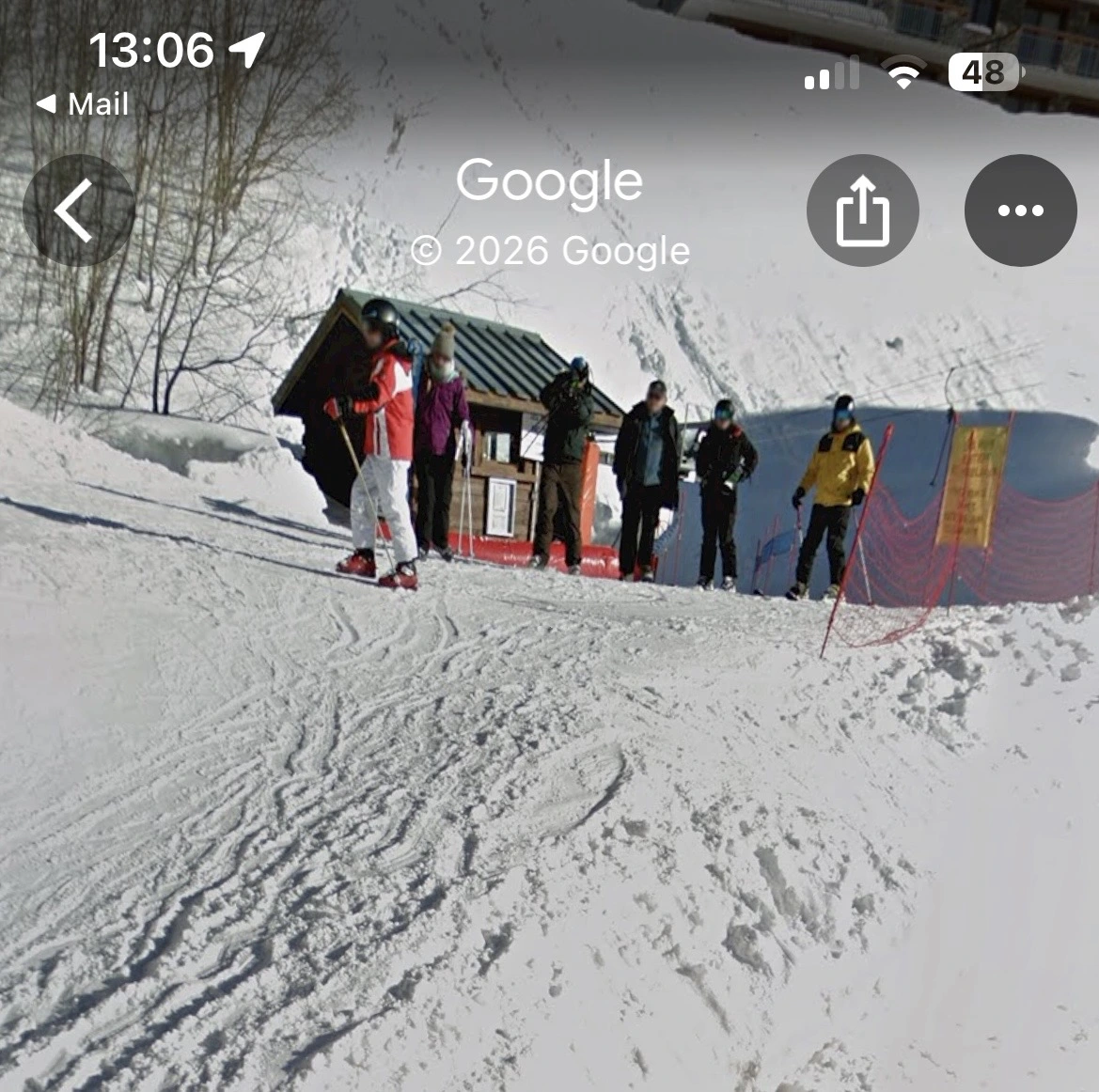Share this Street View image
The image size is (1099, 1092).
point(862,211)
